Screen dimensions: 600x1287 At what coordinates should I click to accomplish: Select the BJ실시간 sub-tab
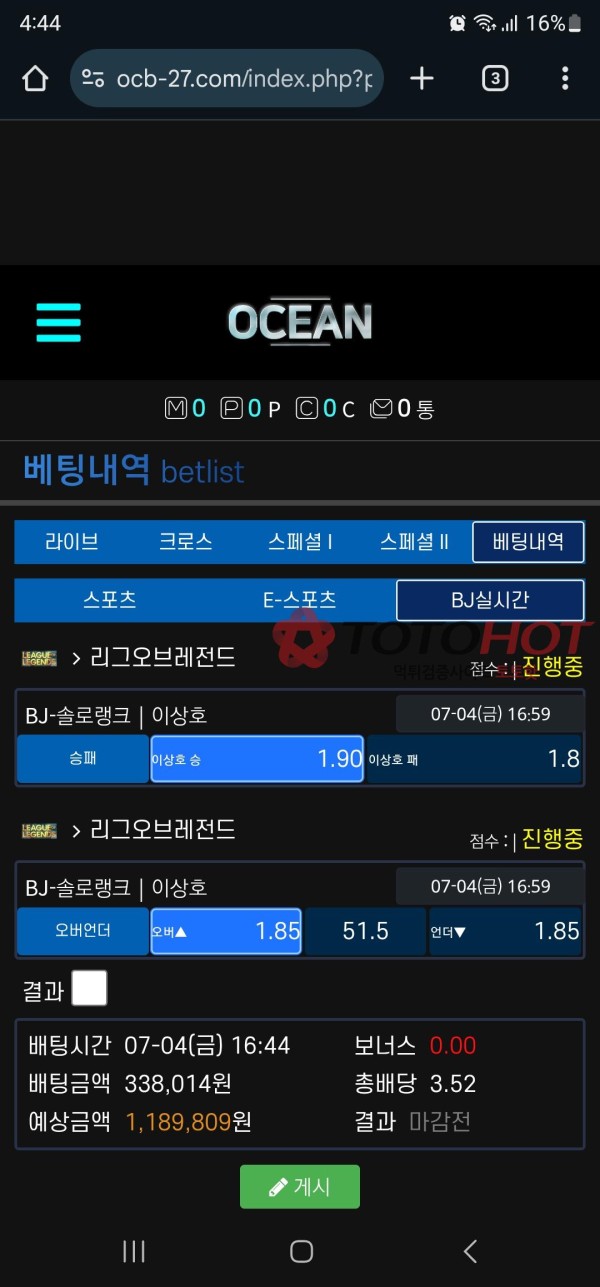click(490, 600)
